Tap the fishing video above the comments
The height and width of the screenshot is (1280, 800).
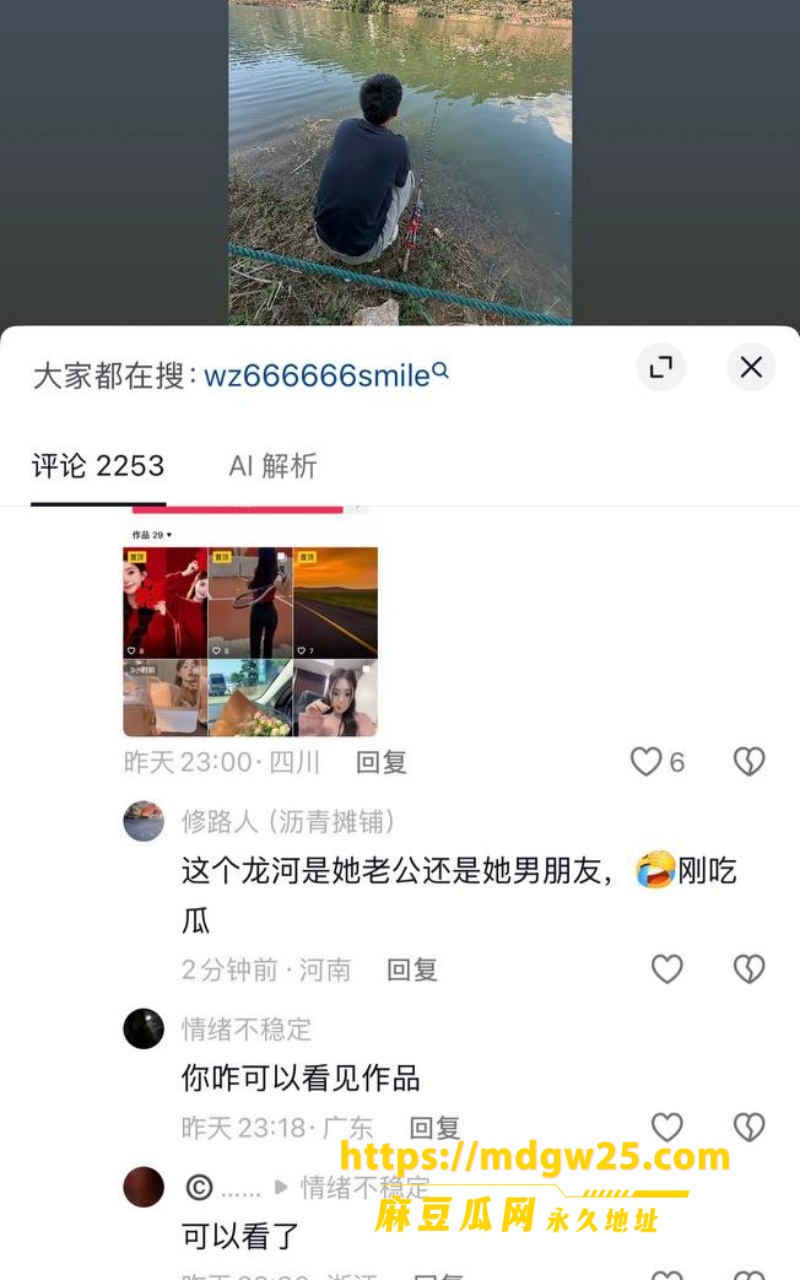pos(400,162)
